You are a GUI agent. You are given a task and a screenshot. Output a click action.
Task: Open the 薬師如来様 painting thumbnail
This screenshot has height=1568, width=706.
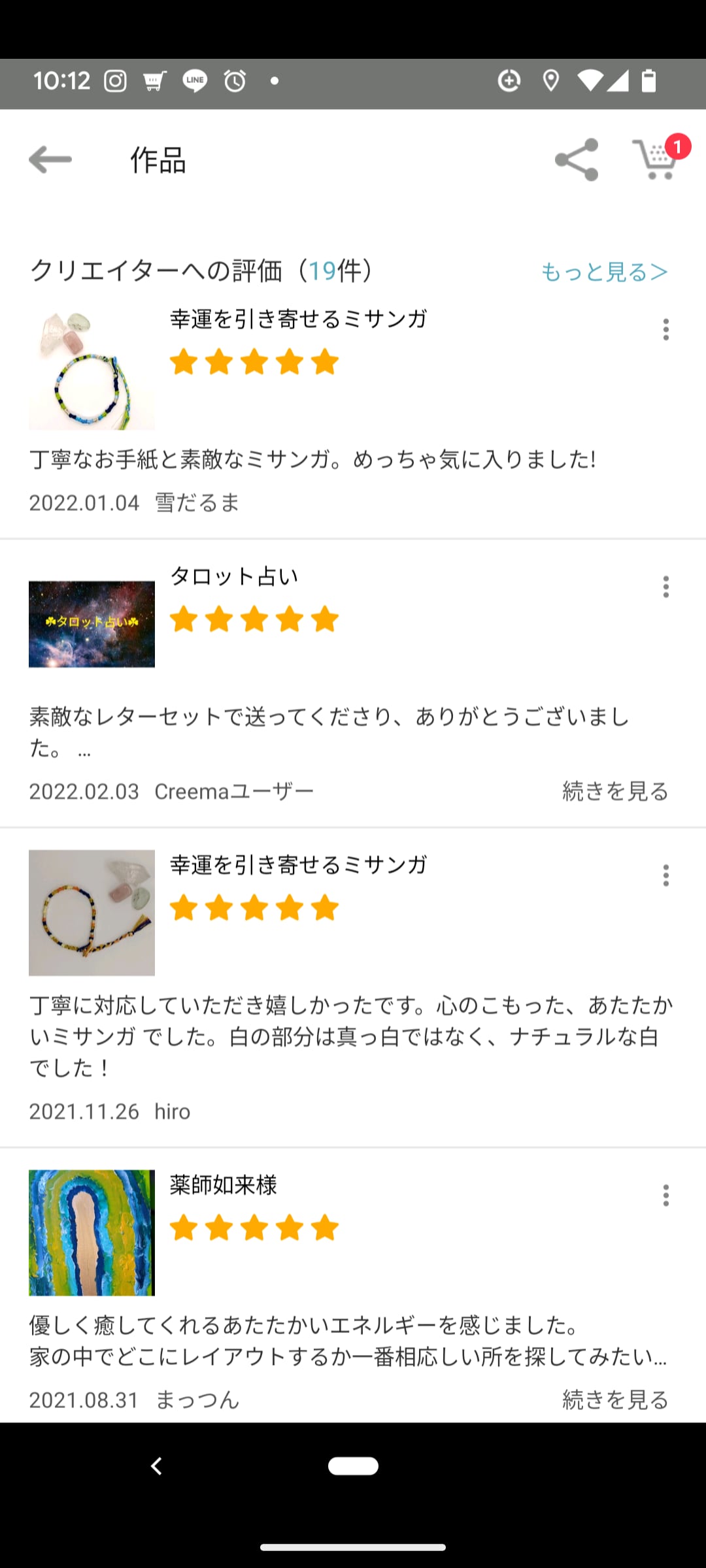(x=92, y=1233)
